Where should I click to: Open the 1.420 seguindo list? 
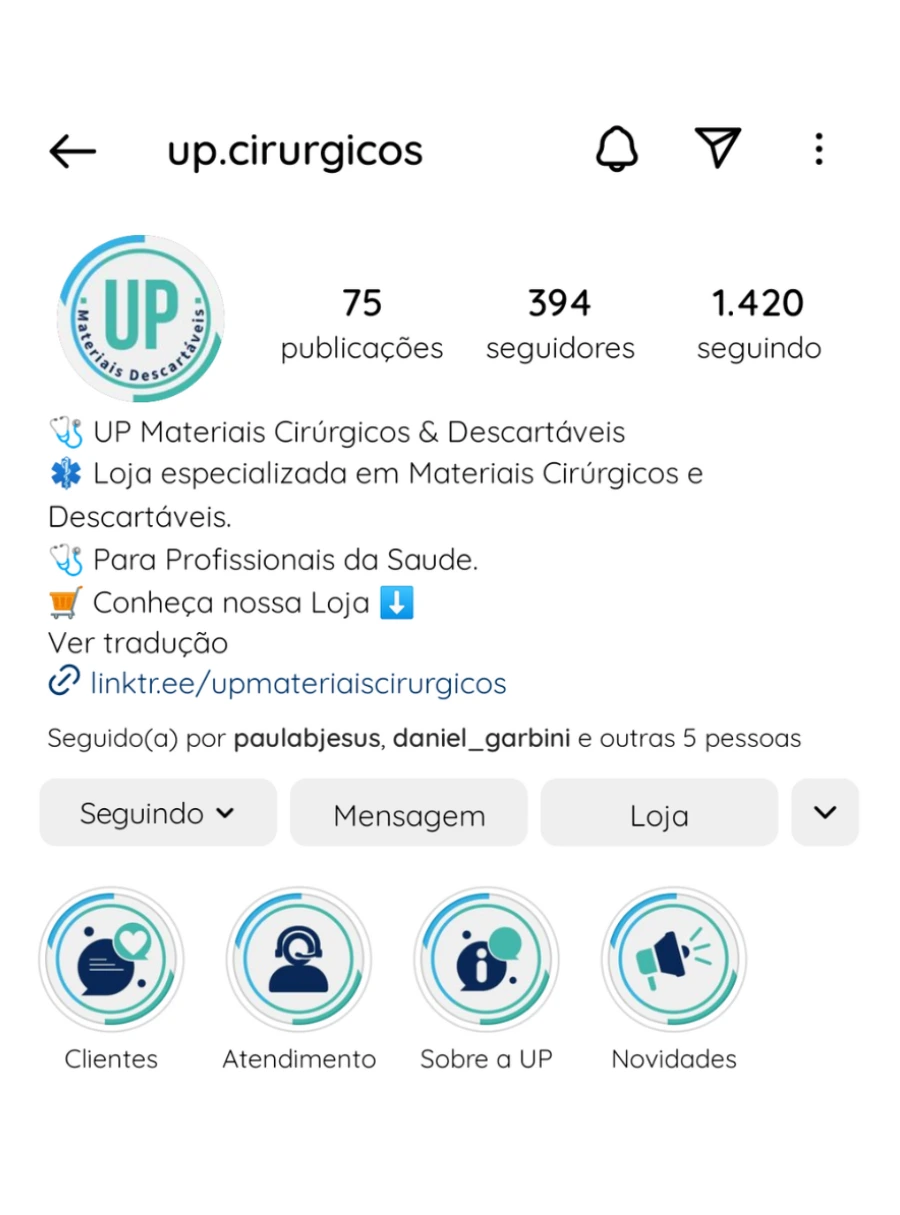click(758, 324)
